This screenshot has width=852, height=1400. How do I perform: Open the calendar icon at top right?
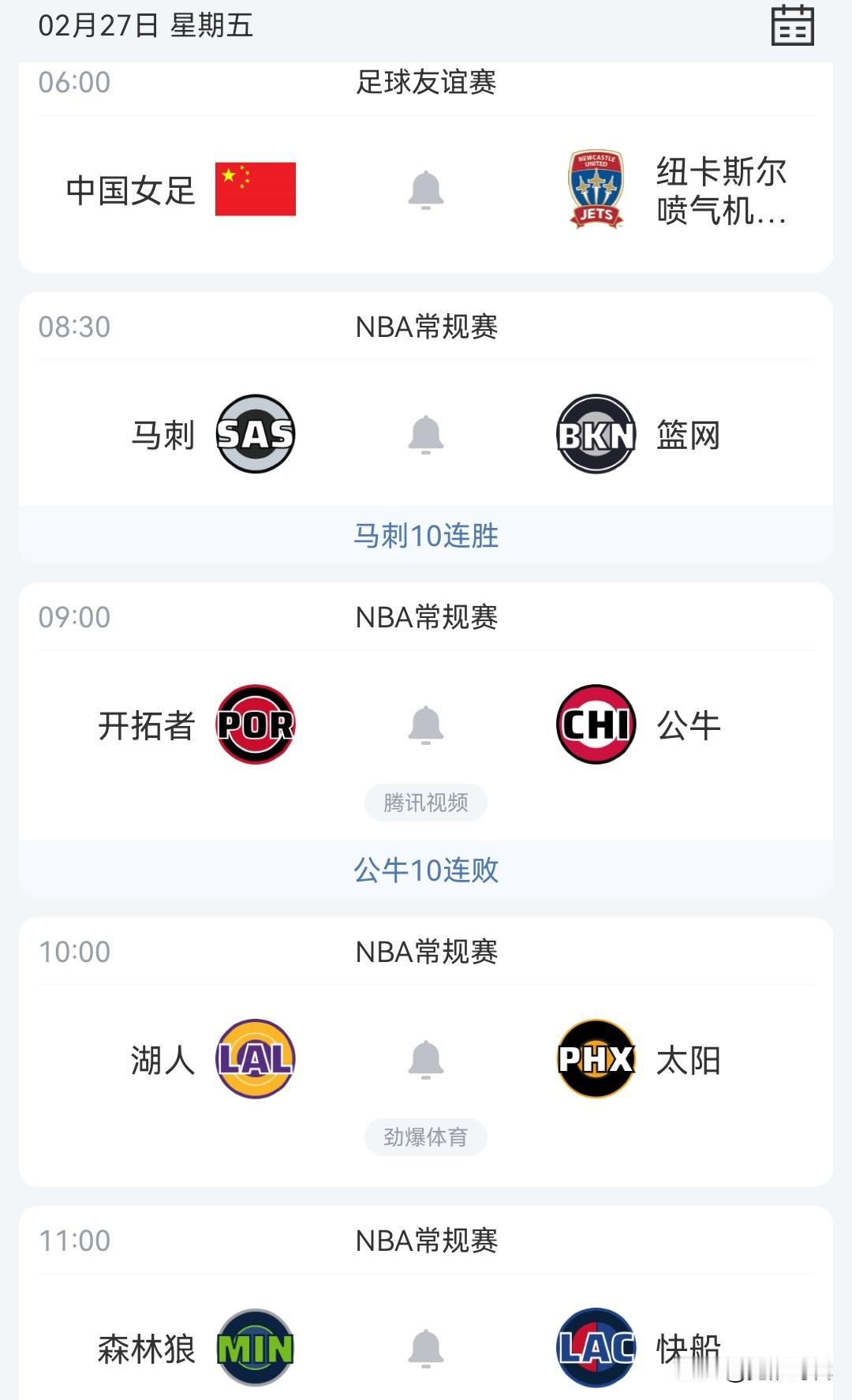pos(794,25)
